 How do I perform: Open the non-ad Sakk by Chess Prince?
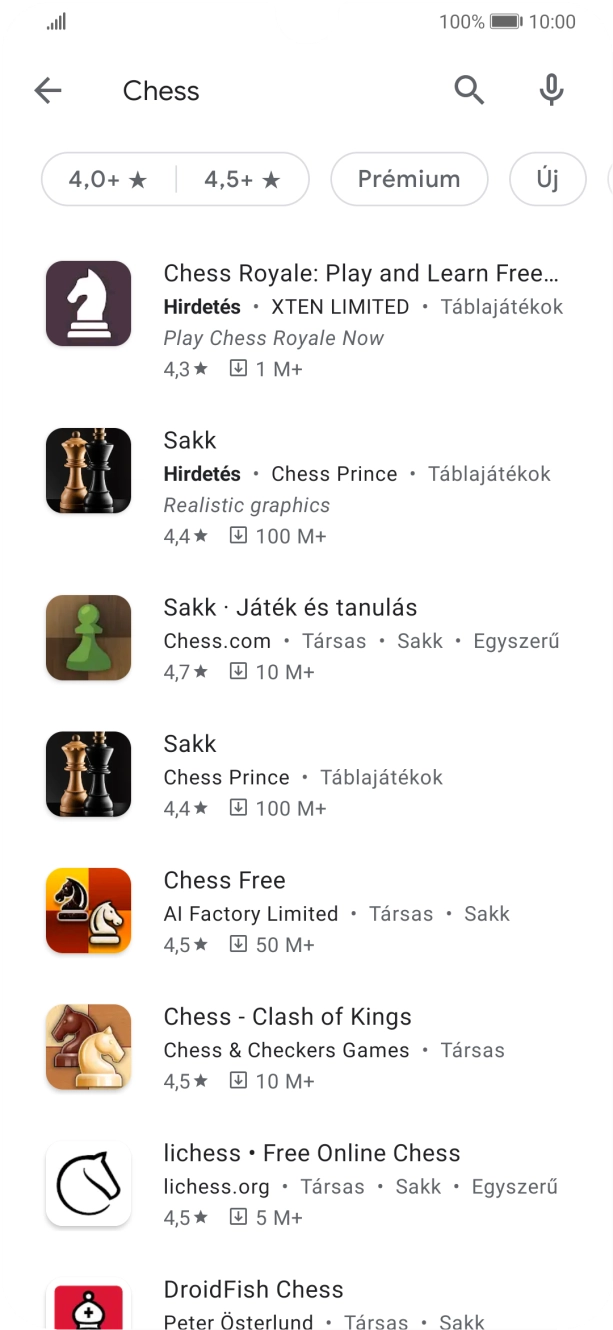pos(306,775)
